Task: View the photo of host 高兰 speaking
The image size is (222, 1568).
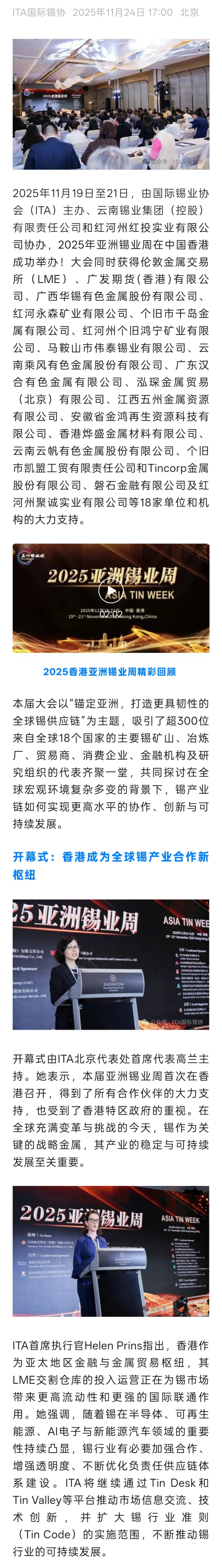Action: (111, 965)
